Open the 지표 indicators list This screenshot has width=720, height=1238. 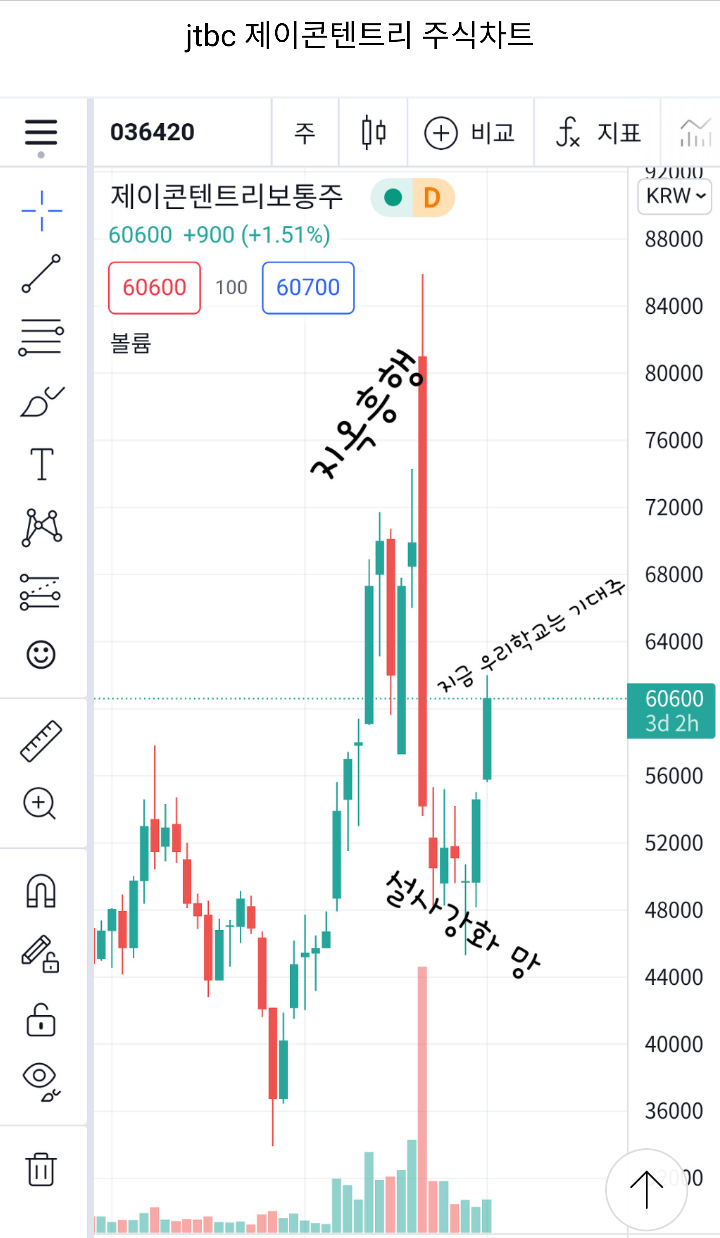pos(599,132)
